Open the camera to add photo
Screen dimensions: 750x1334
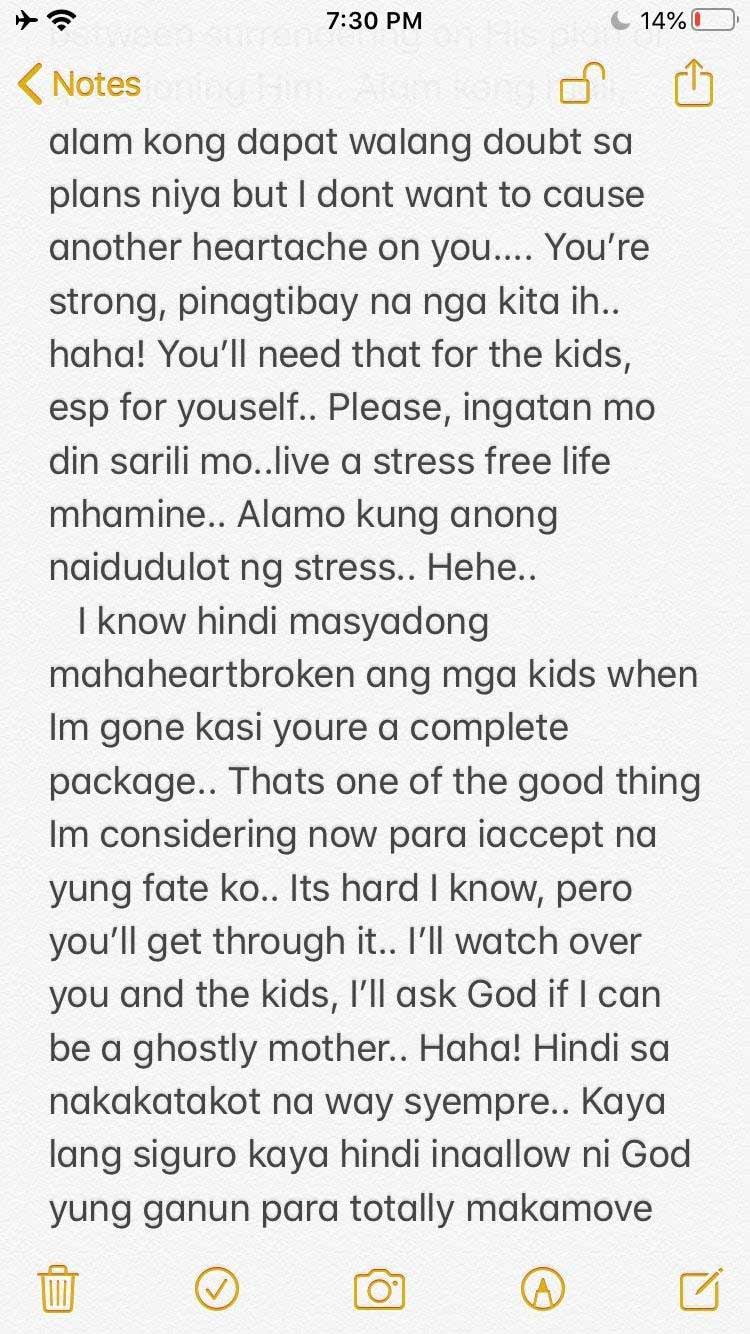pyautogui.click(x=379, y=1289)
